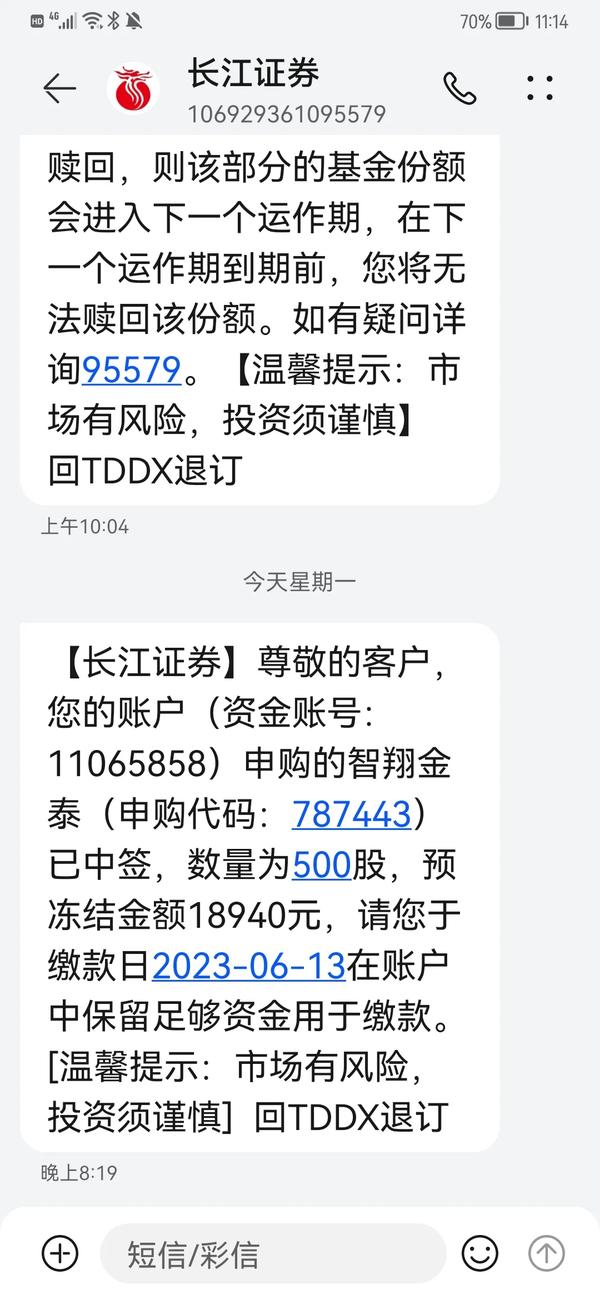Screen dimensions: 600x1300
Task: Tap the 95579 phone number link
Action: point(131,371)
